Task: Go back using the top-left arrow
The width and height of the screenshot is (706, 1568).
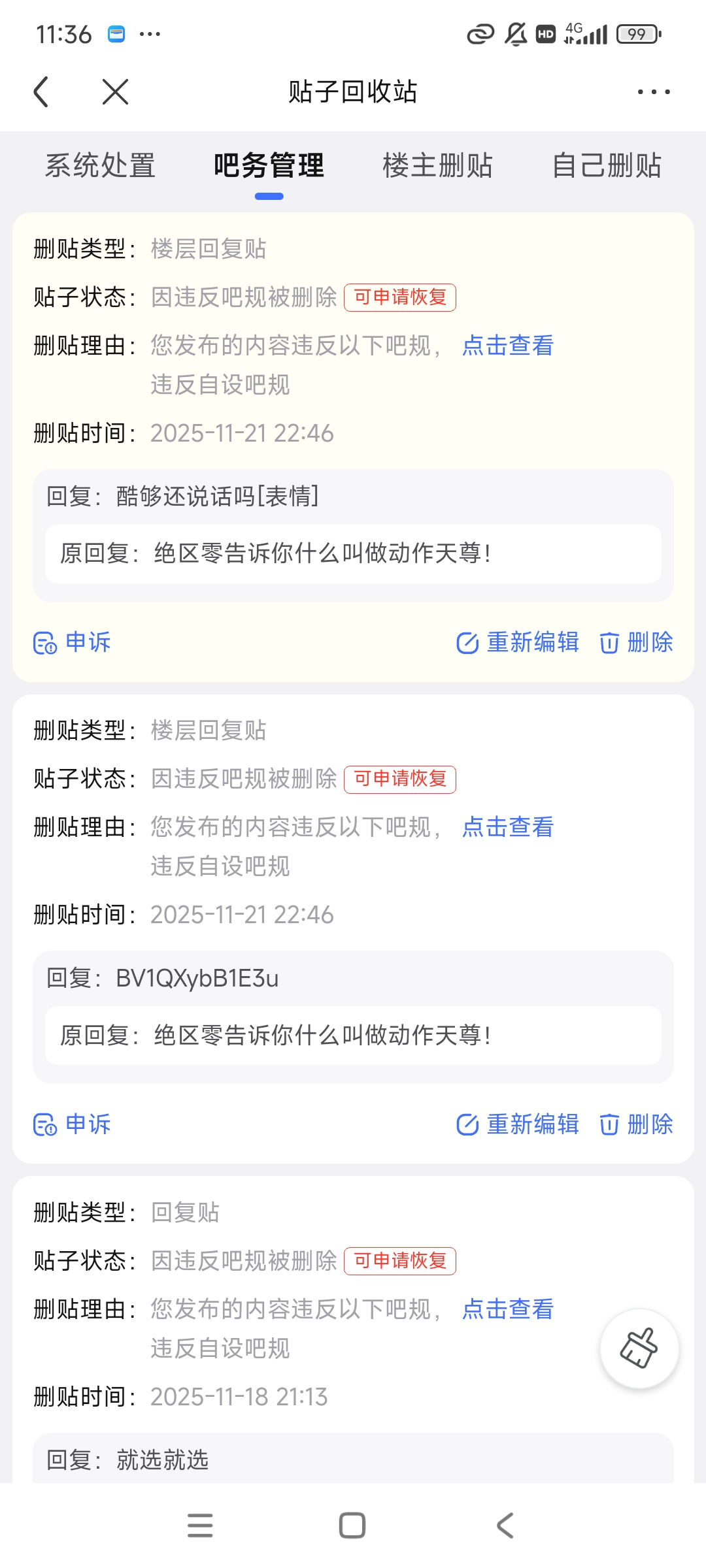Action: coord(42,91)
